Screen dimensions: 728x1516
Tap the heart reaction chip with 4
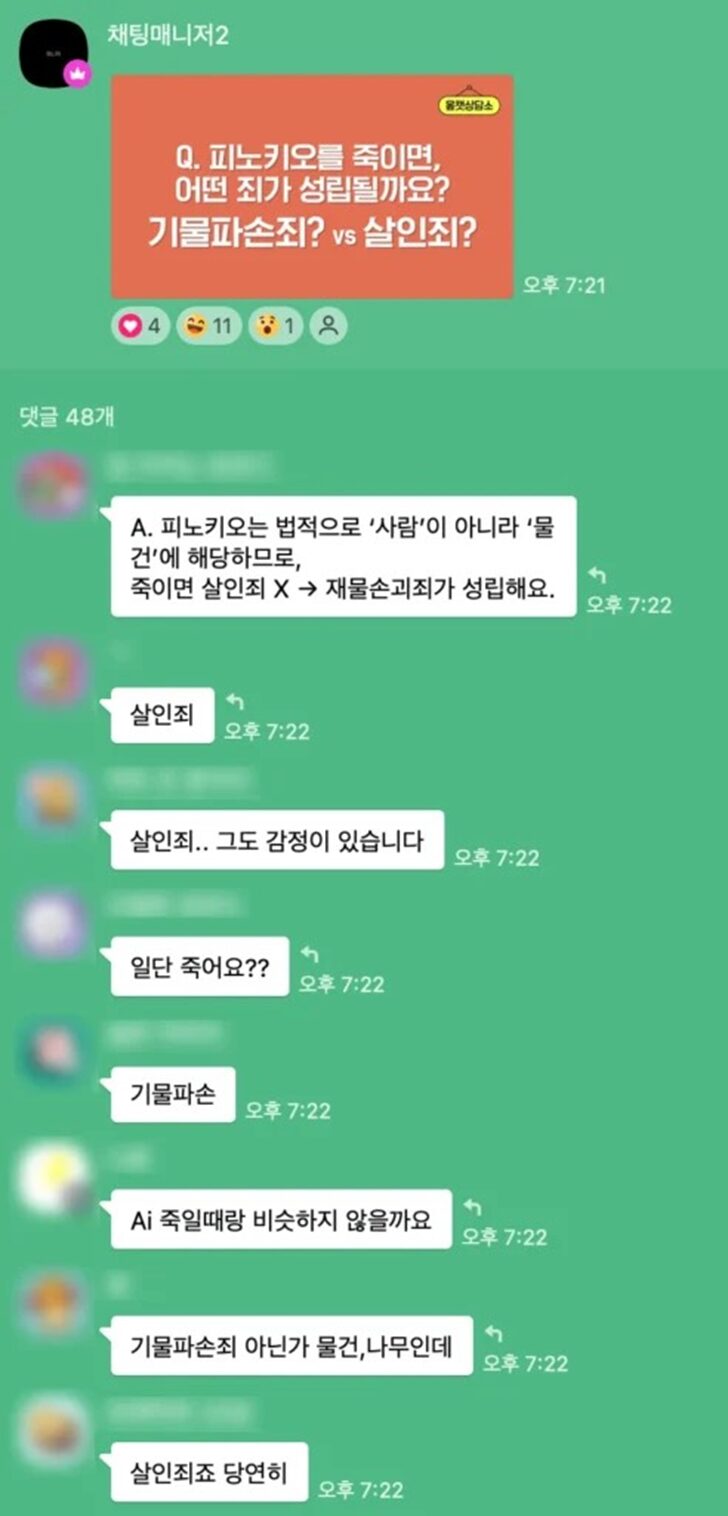[140, 325]
